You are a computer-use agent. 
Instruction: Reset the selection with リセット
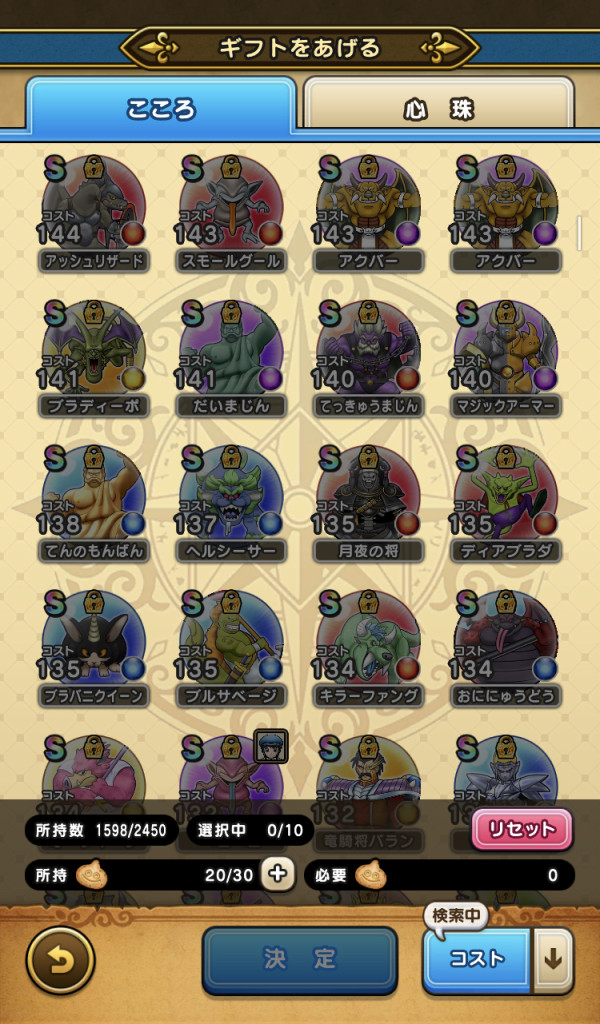(522, 829)
